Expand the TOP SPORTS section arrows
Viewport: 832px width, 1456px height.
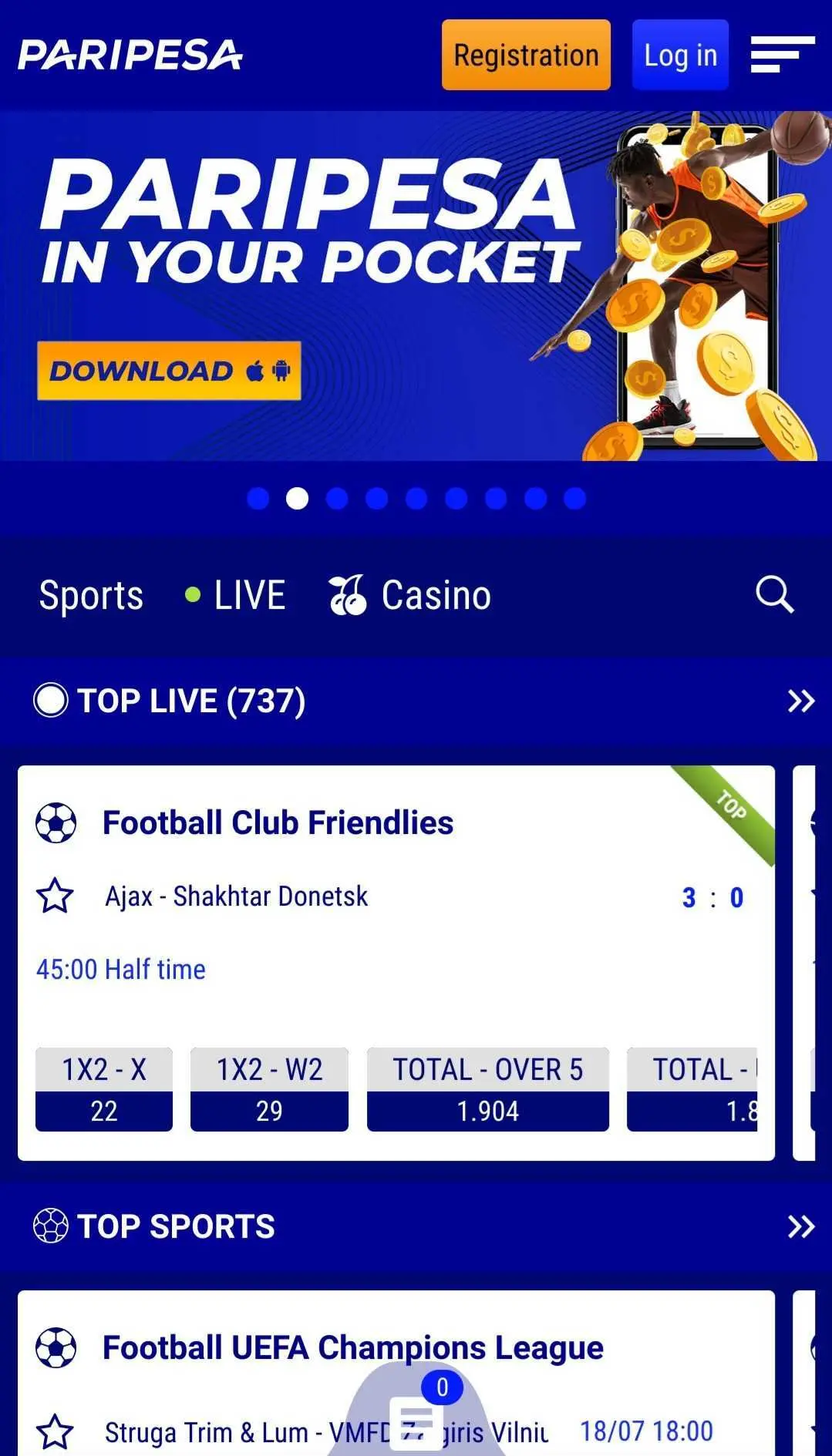[x=800, y=1226]
